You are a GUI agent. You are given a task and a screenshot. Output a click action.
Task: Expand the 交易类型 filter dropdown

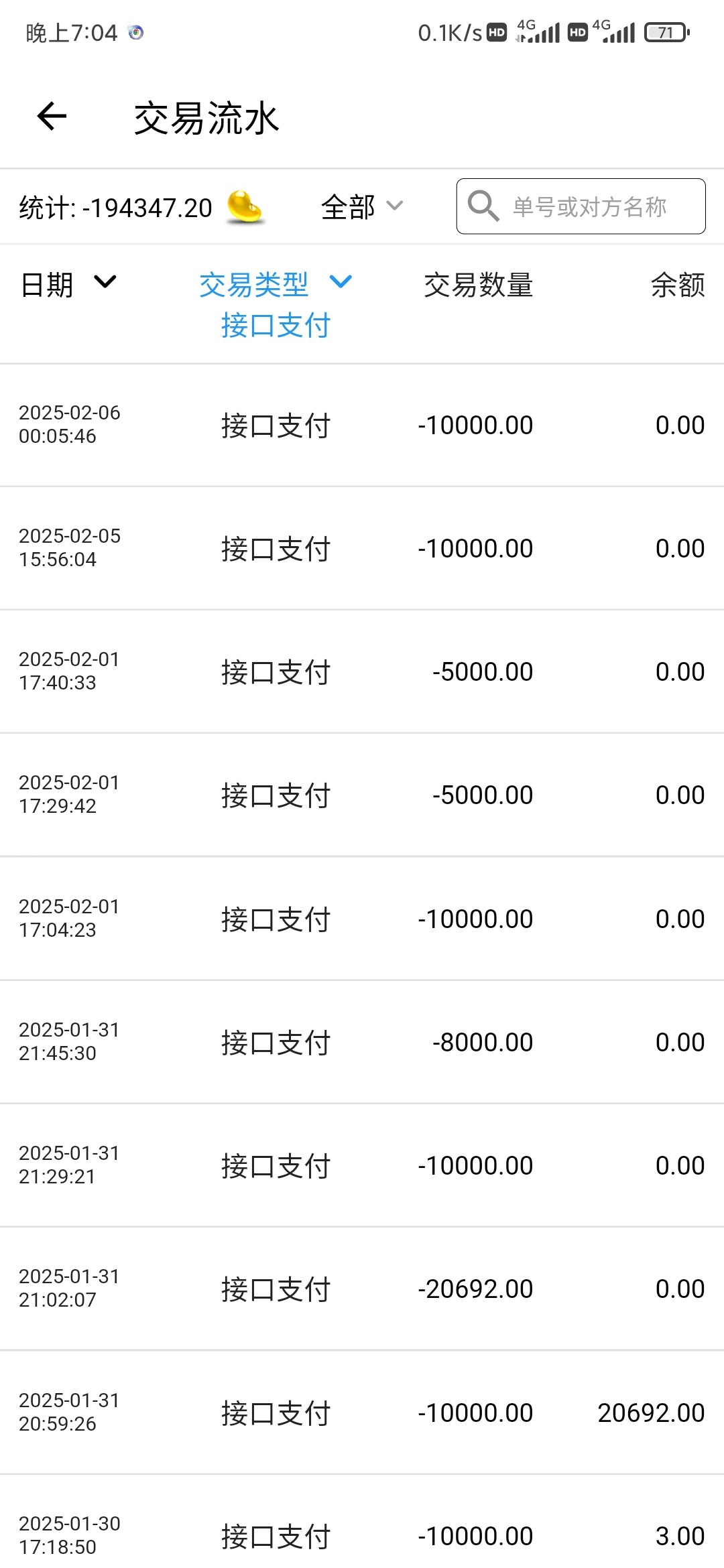coord(276,285)
